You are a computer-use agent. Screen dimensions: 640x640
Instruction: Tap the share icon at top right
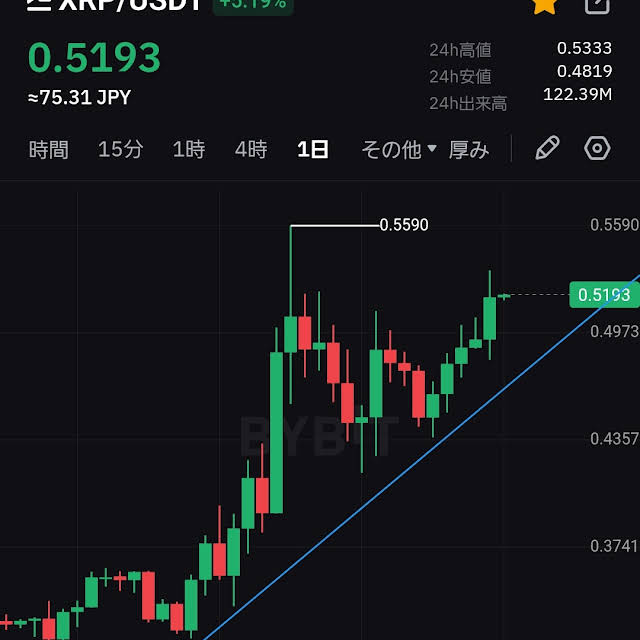tap(597, 4)
